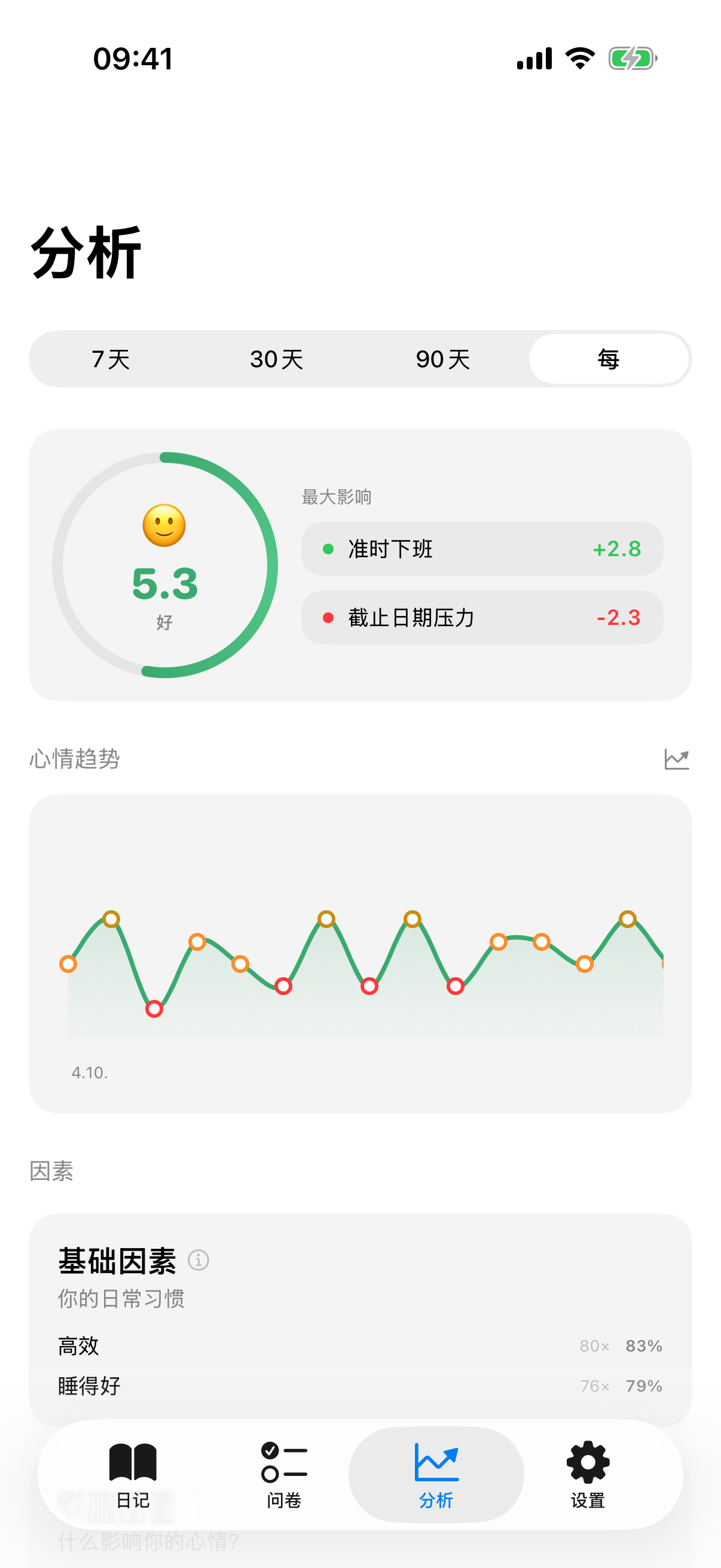Select the 问卷 questionnaire checklist icon

284,1464
